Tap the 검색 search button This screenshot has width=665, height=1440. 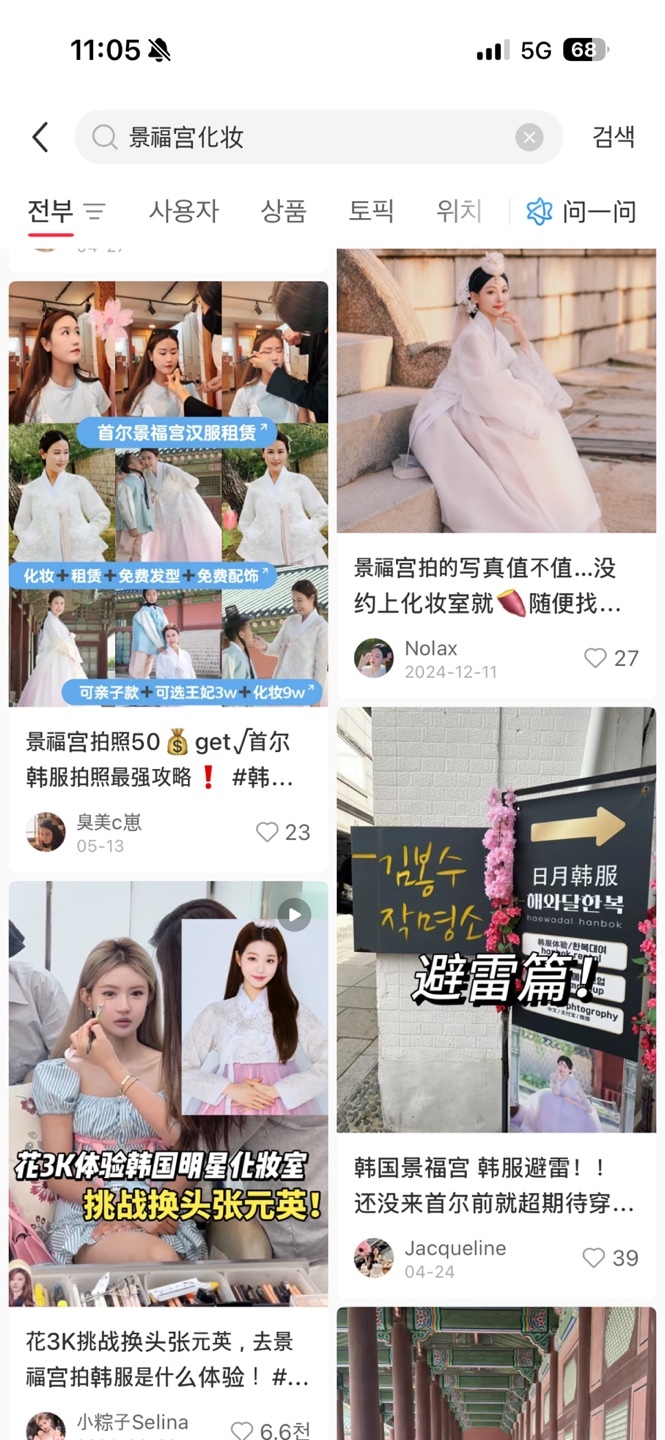click(x=613, y=137)
